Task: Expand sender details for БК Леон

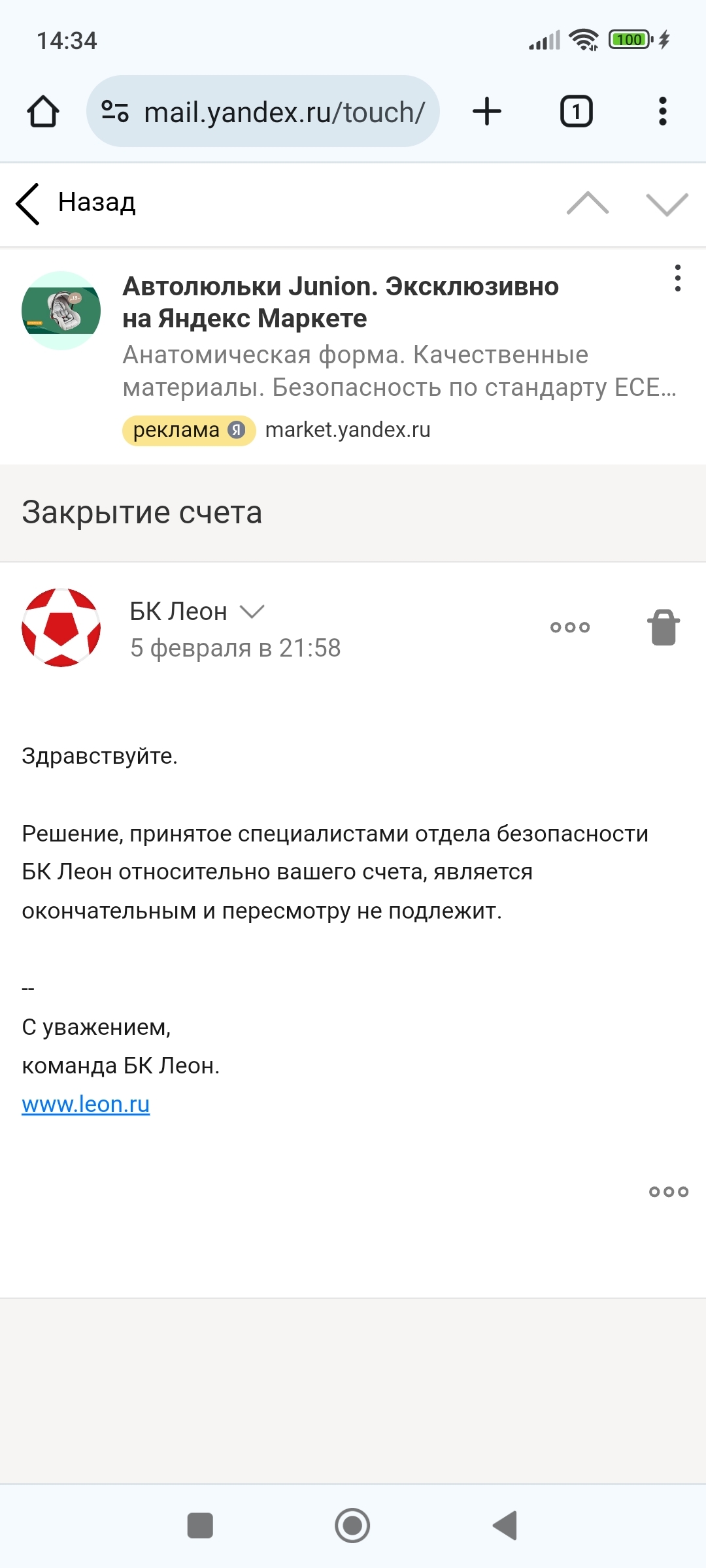Action: pyautogui.click(x=252, y=612)
